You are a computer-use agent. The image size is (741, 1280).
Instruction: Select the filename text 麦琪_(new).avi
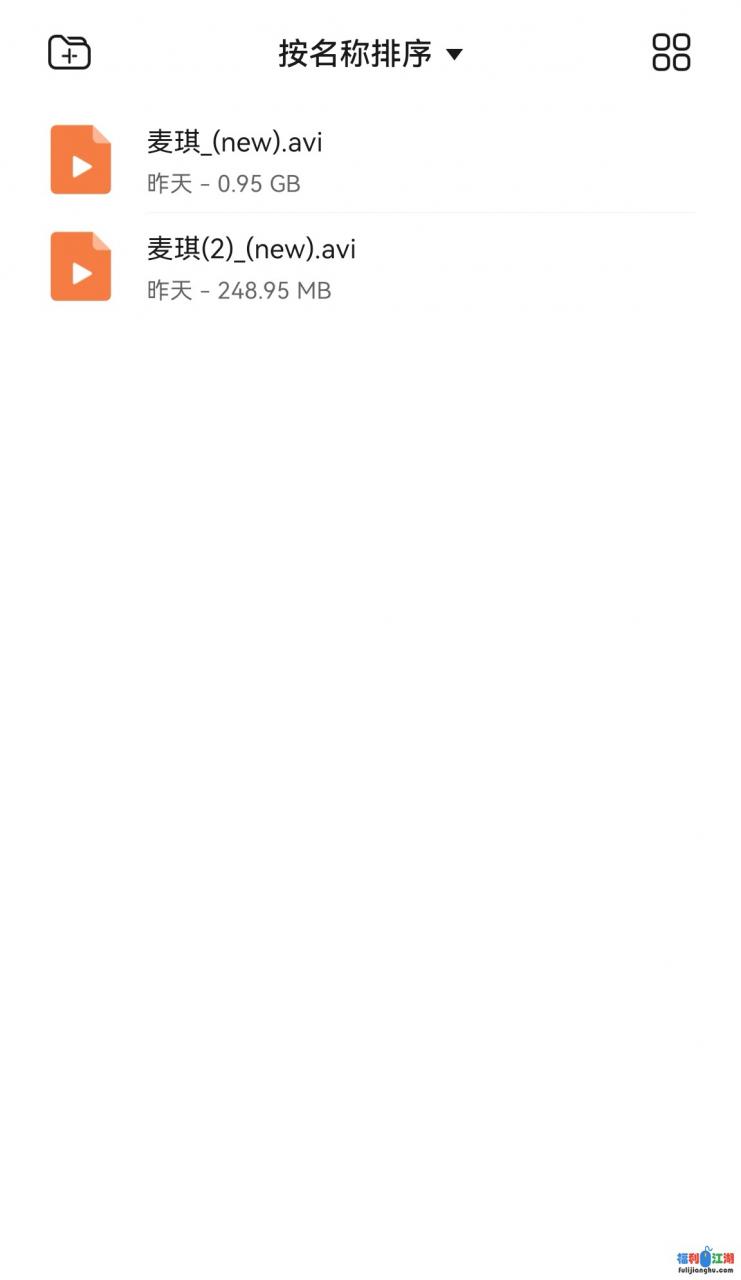pyautogui.click(x=234, y=143)
